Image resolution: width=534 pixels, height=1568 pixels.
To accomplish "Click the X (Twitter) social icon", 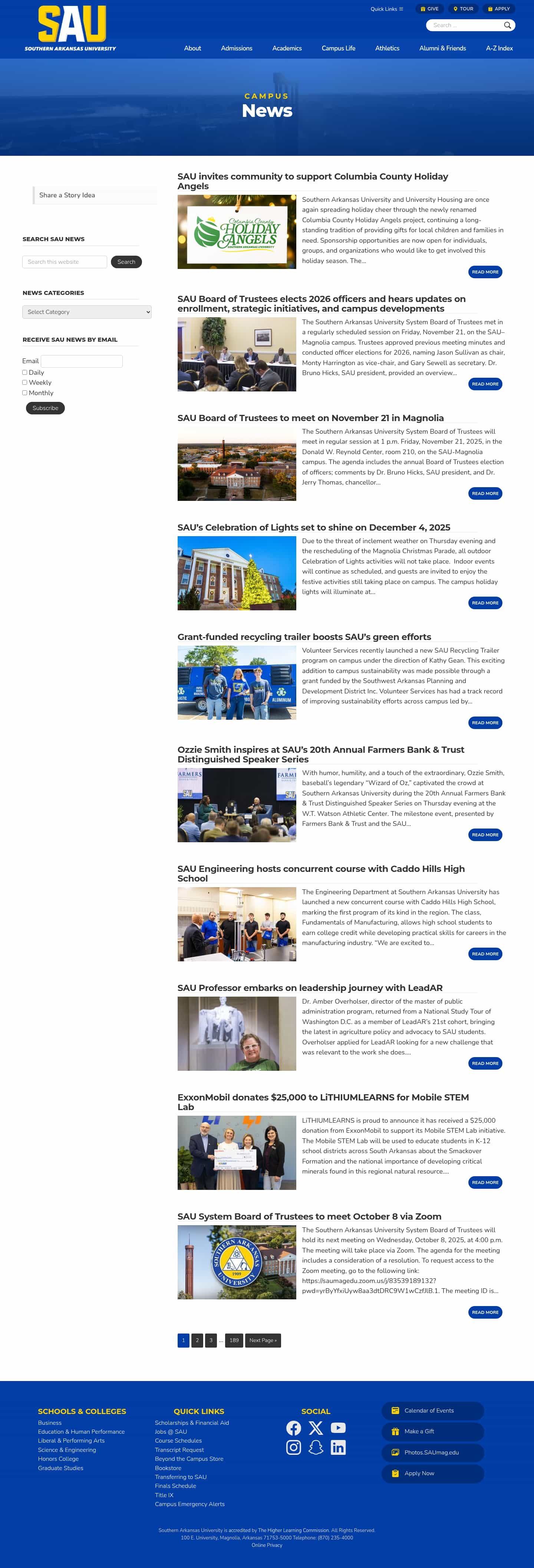I will (316, 1427).
